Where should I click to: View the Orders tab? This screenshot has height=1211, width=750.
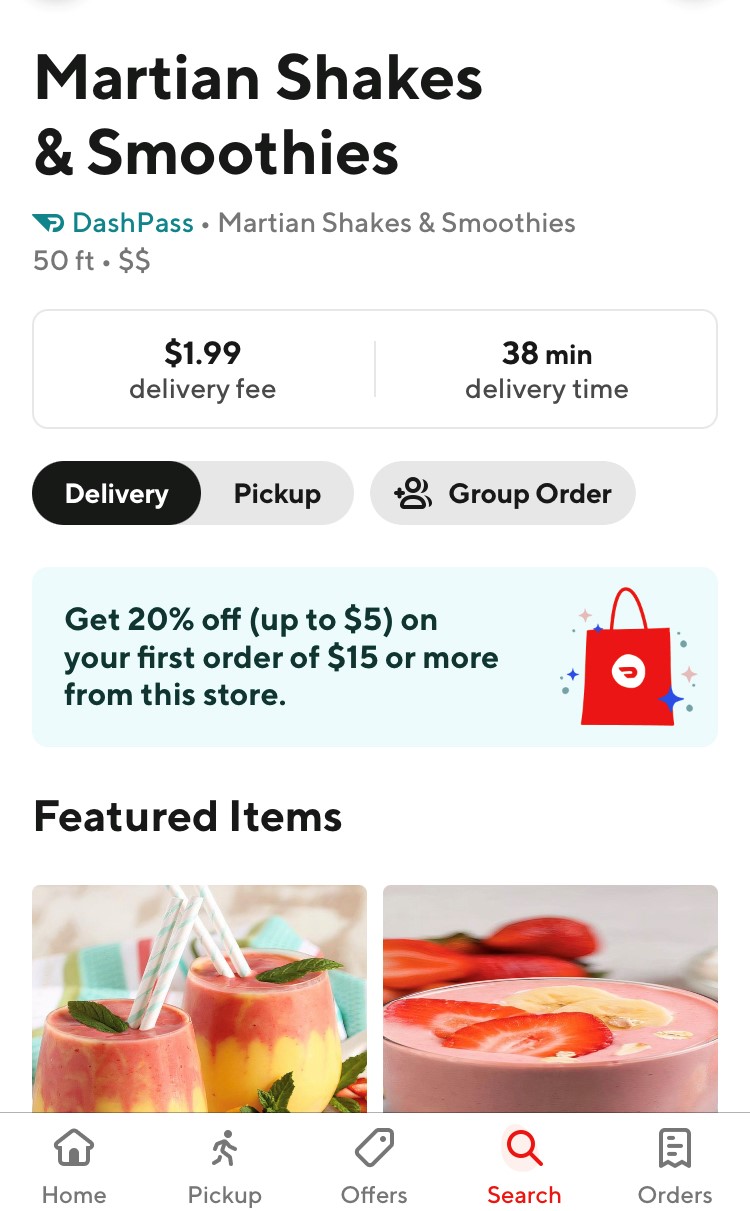coord(675,1166)
